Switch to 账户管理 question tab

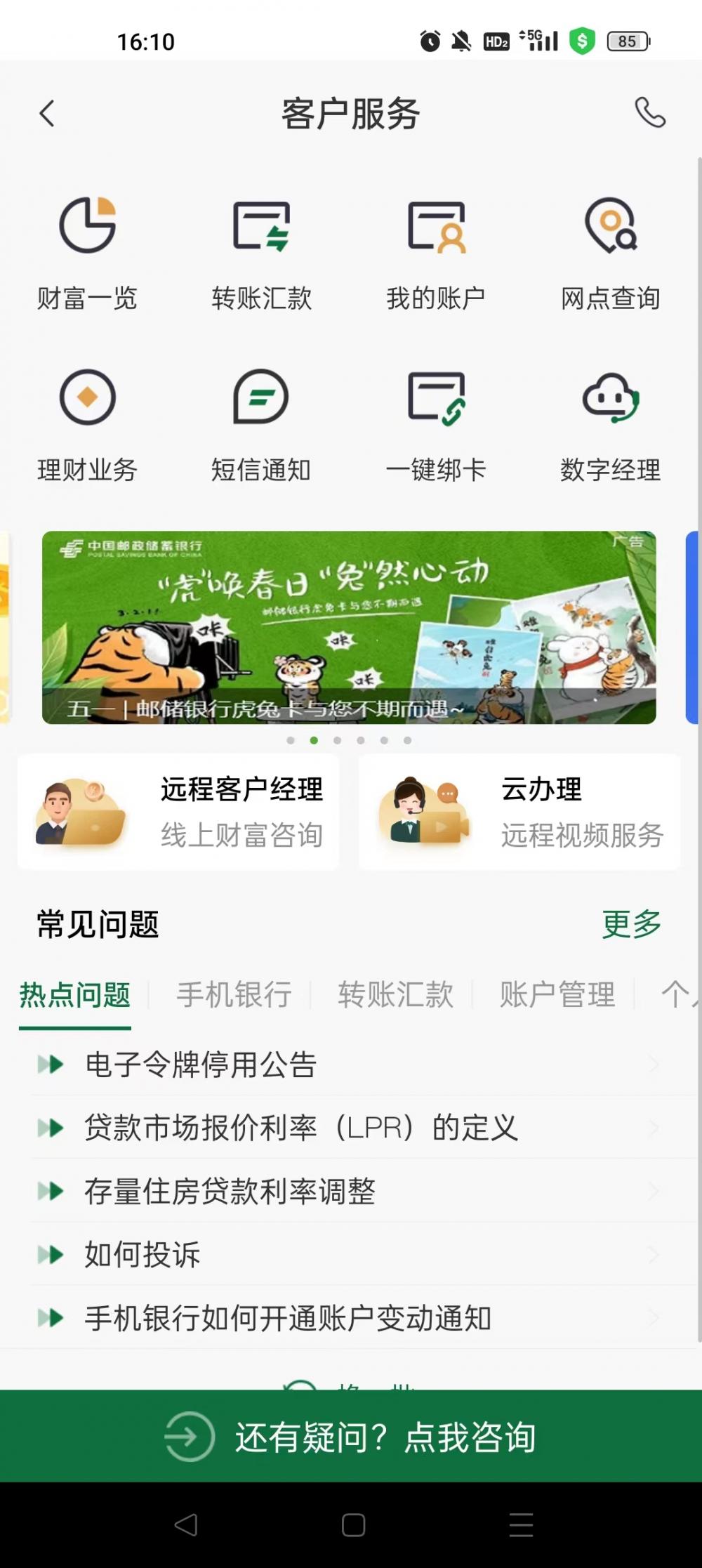pos(557,994)
